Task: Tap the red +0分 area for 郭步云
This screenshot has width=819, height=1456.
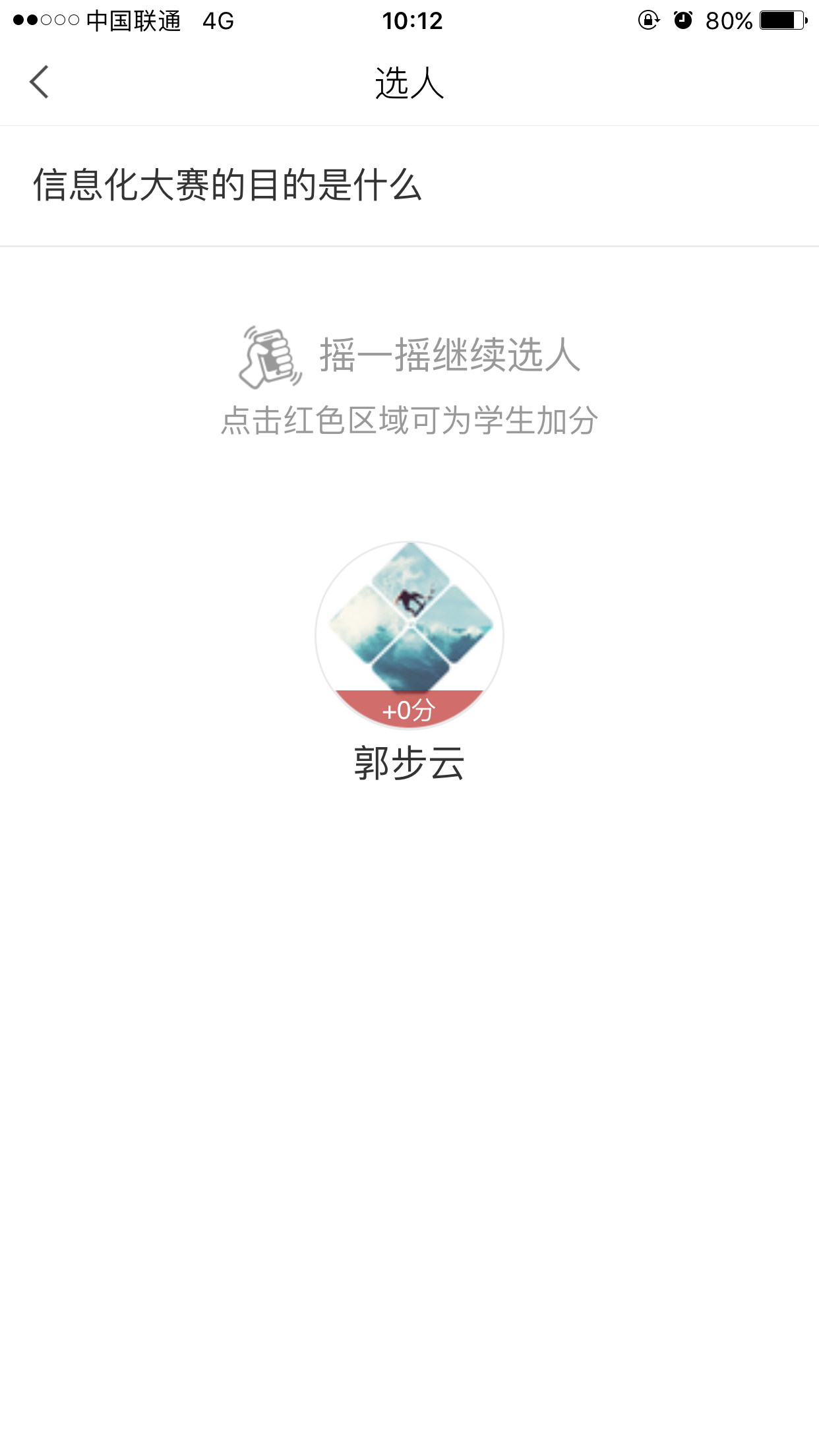Action: [x=409, y=710]
